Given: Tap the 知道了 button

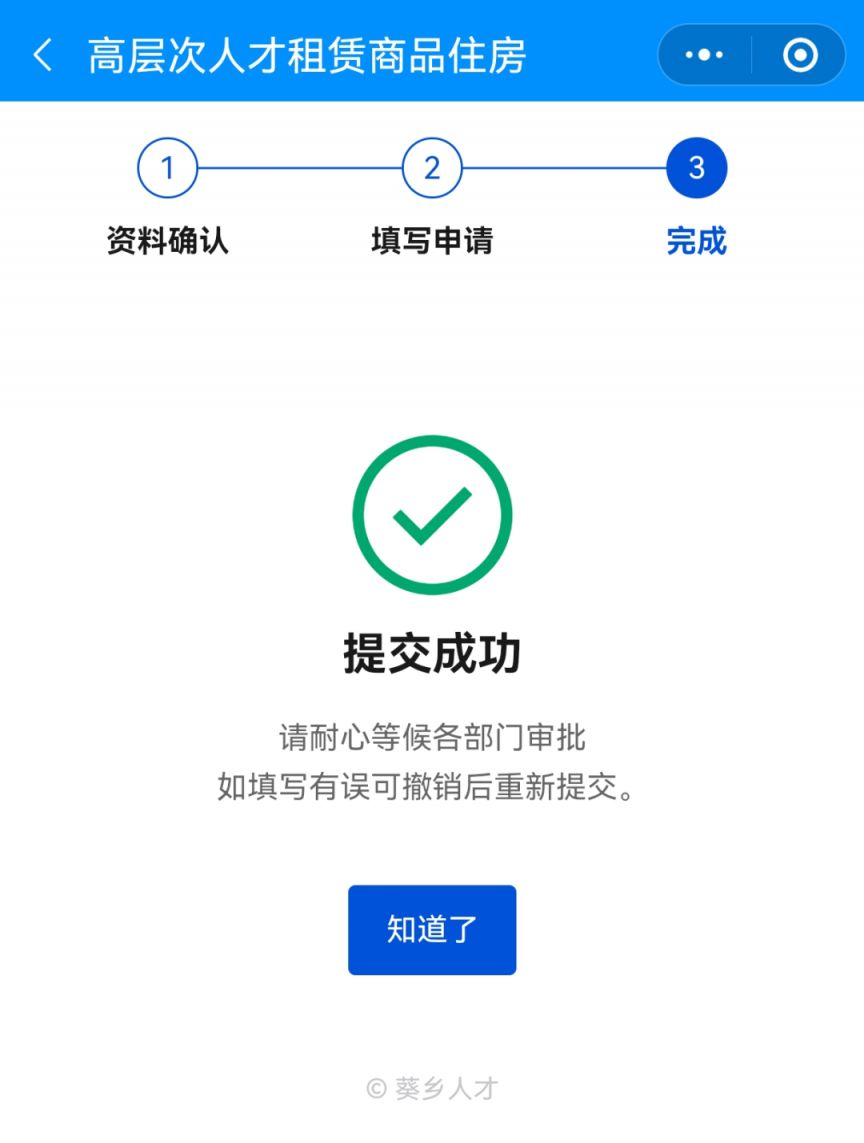Looking at the screenshot, I should 432,929.
